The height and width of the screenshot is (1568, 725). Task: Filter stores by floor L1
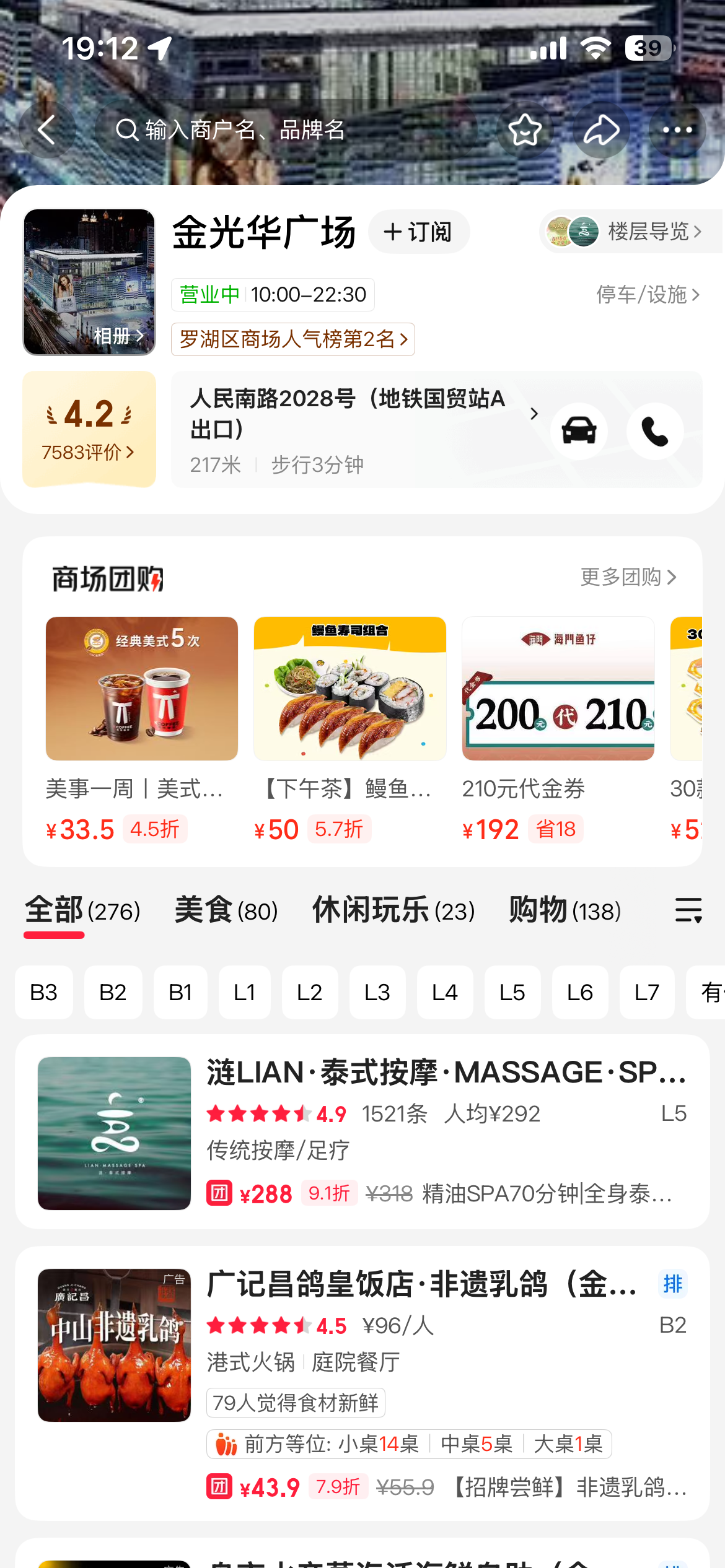244,993
